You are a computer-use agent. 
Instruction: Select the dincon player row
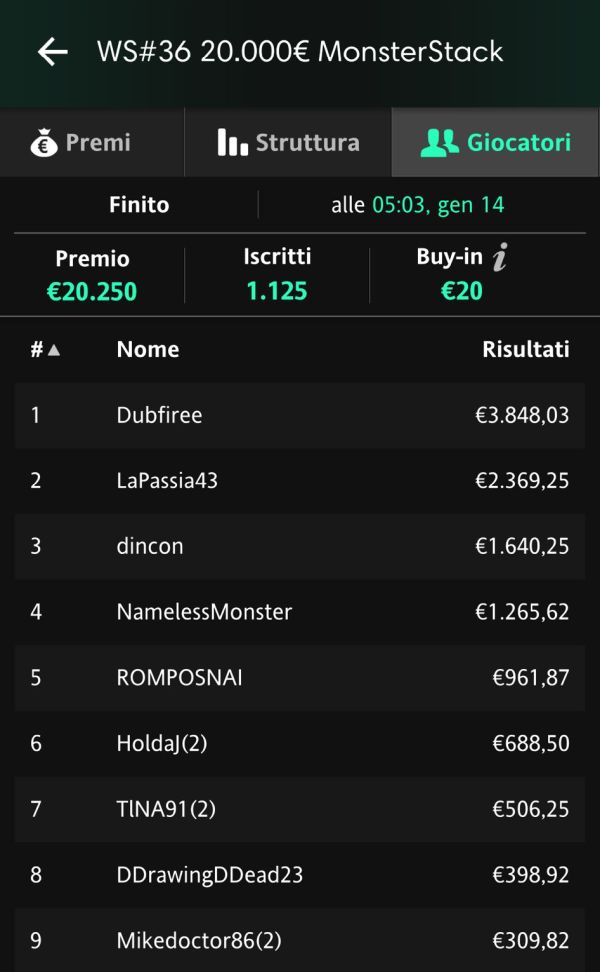click(x=300, y=547)
